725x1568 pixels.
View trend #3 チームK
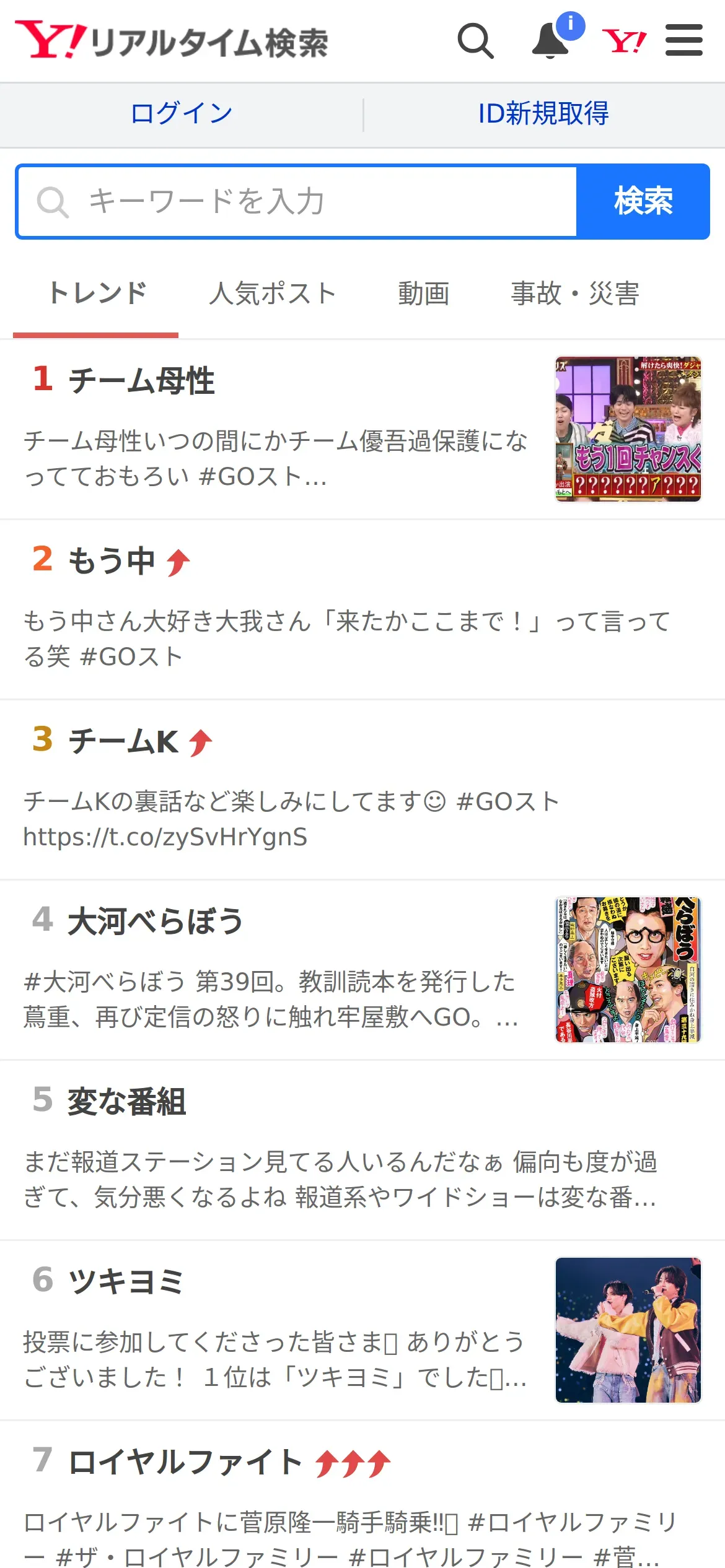coord(124,741)
